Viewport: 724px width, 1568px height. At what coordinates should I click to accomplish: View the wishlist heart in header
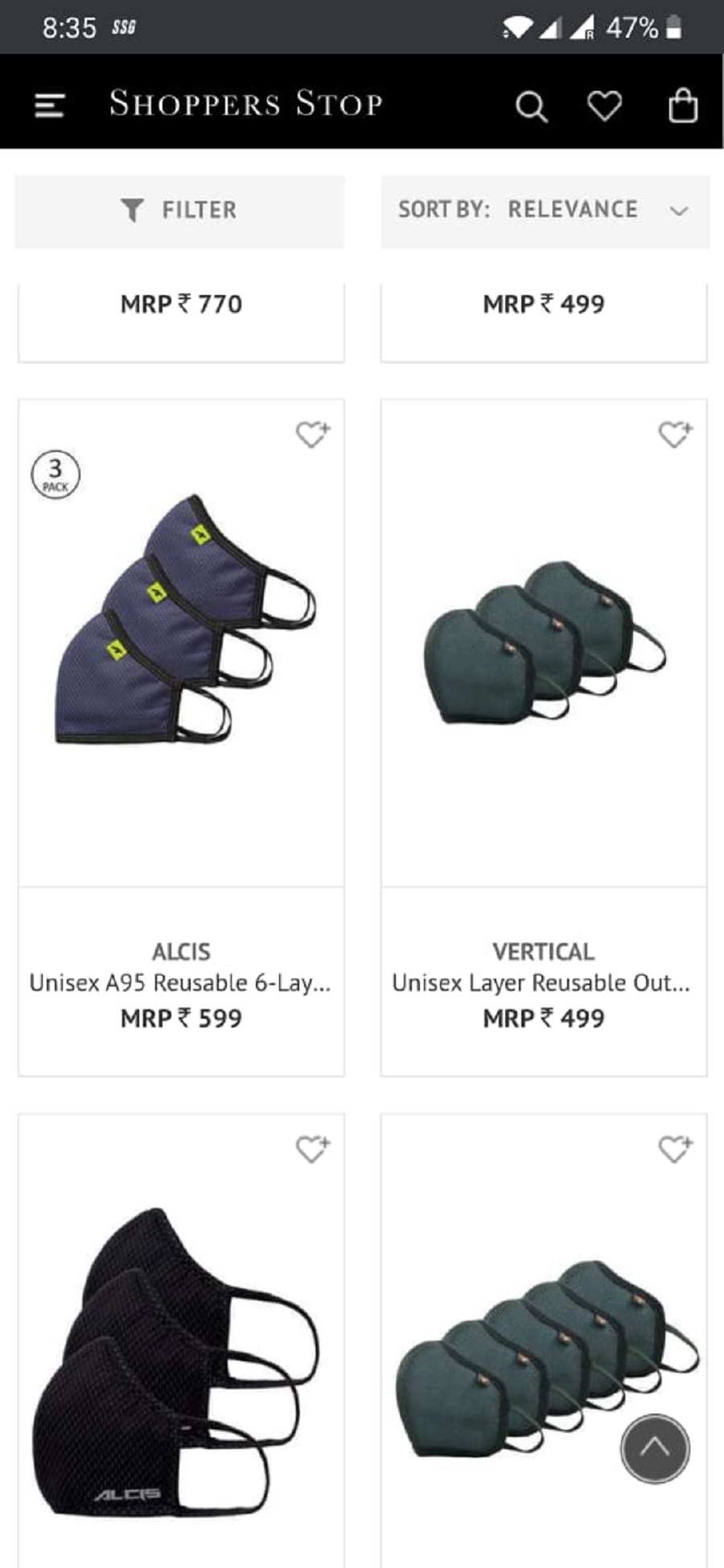coord(604,105)
